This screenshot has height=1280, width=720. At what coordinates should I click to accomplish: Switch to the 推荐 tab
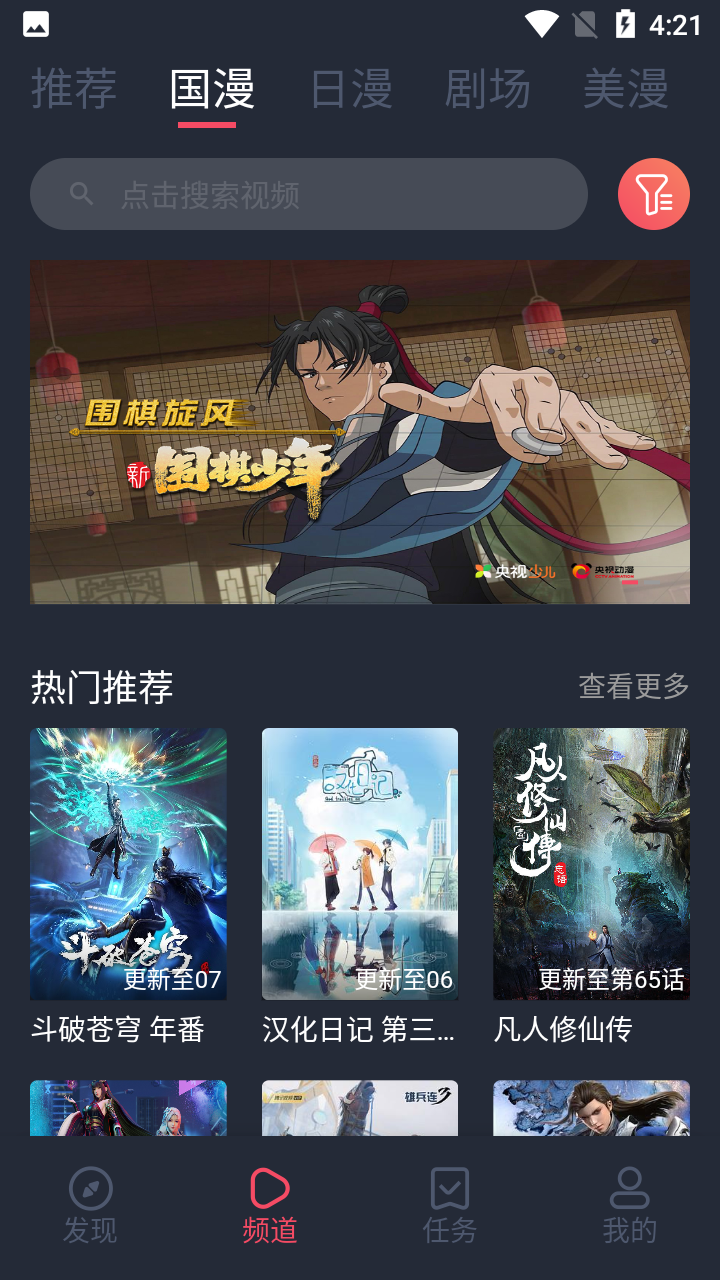point(74,90)
